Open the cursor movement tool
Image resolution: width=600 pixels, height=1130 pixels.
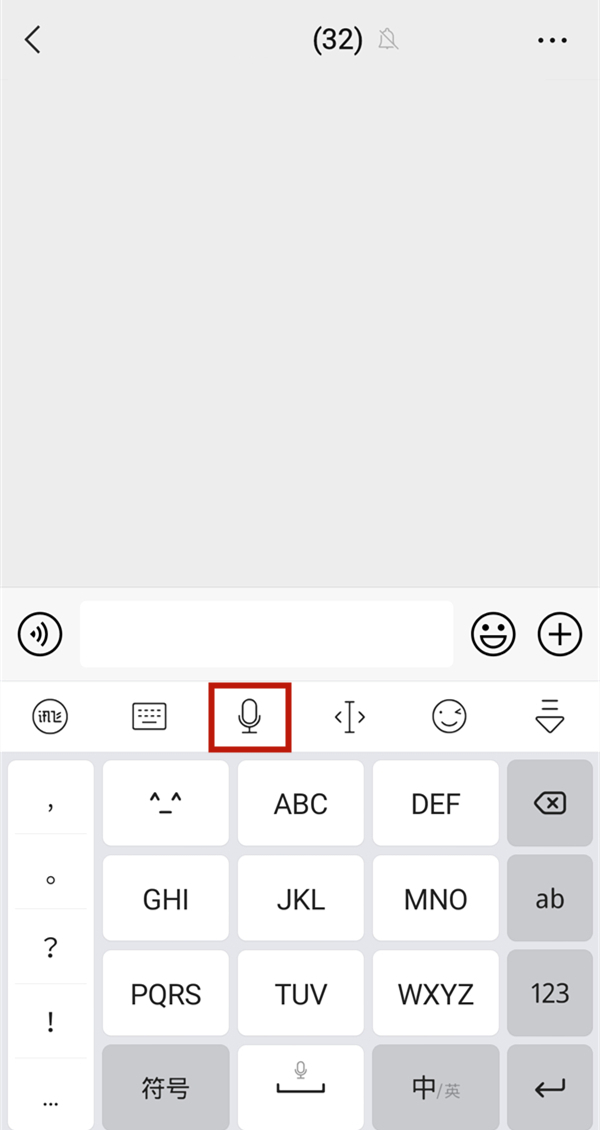pos(350,717)
